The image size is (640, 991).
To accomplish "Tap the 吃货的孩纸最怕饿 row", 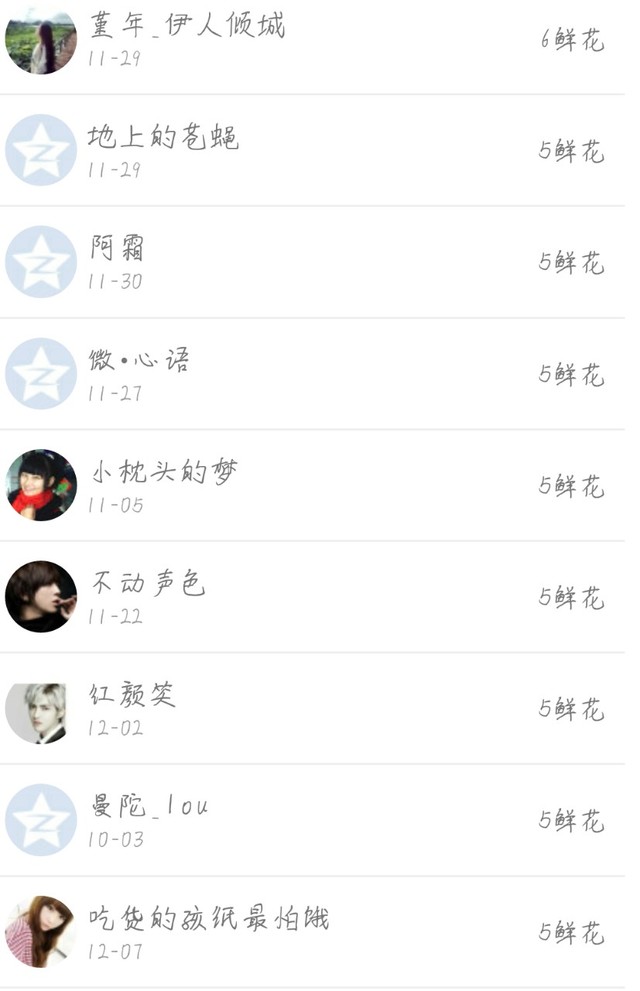I will tap(313, 932).
